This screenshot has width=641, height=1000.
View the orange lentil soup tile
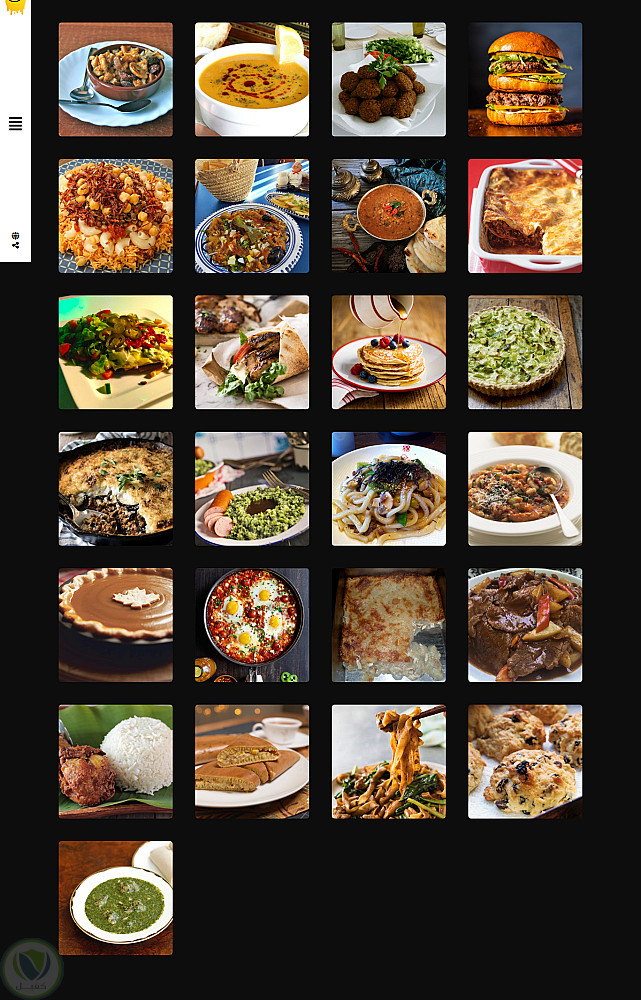click(252, 80)
